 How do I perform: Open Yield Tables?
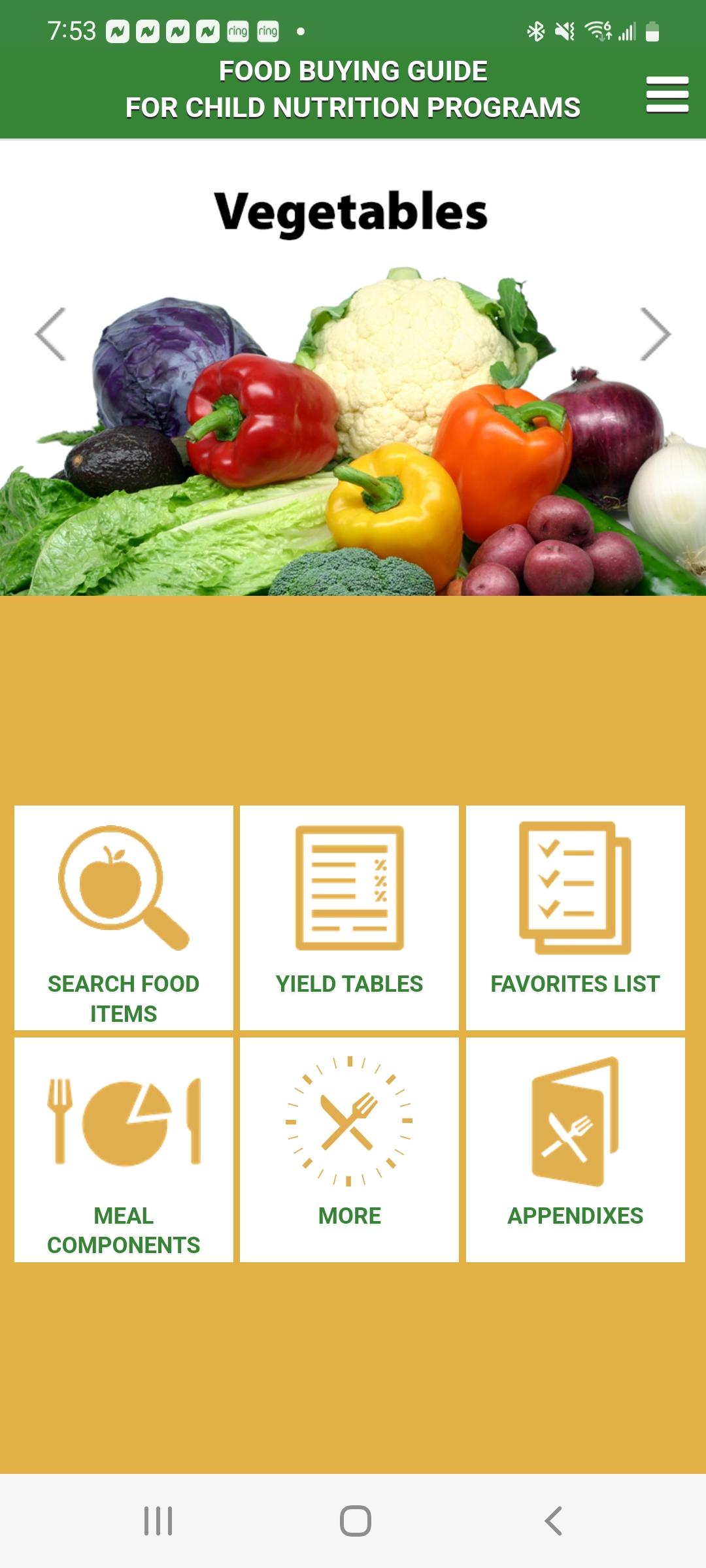[349, 917]
